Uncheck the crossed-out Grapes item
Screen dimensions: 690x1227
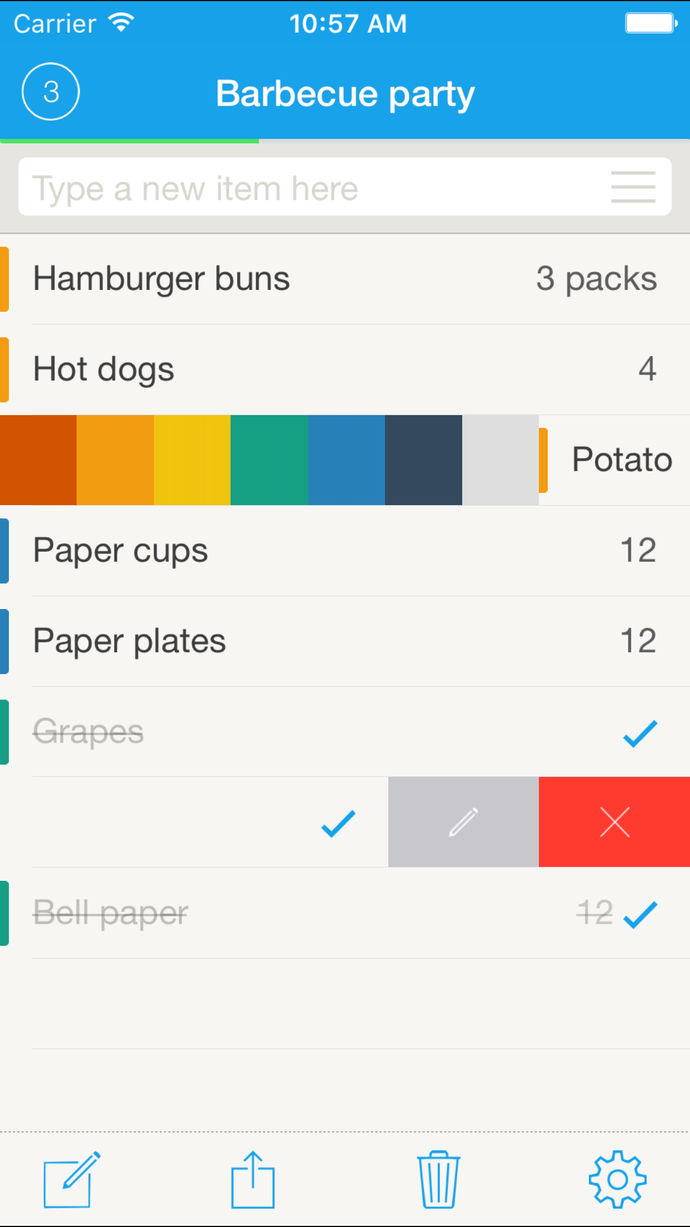click(x=639, y=733)
